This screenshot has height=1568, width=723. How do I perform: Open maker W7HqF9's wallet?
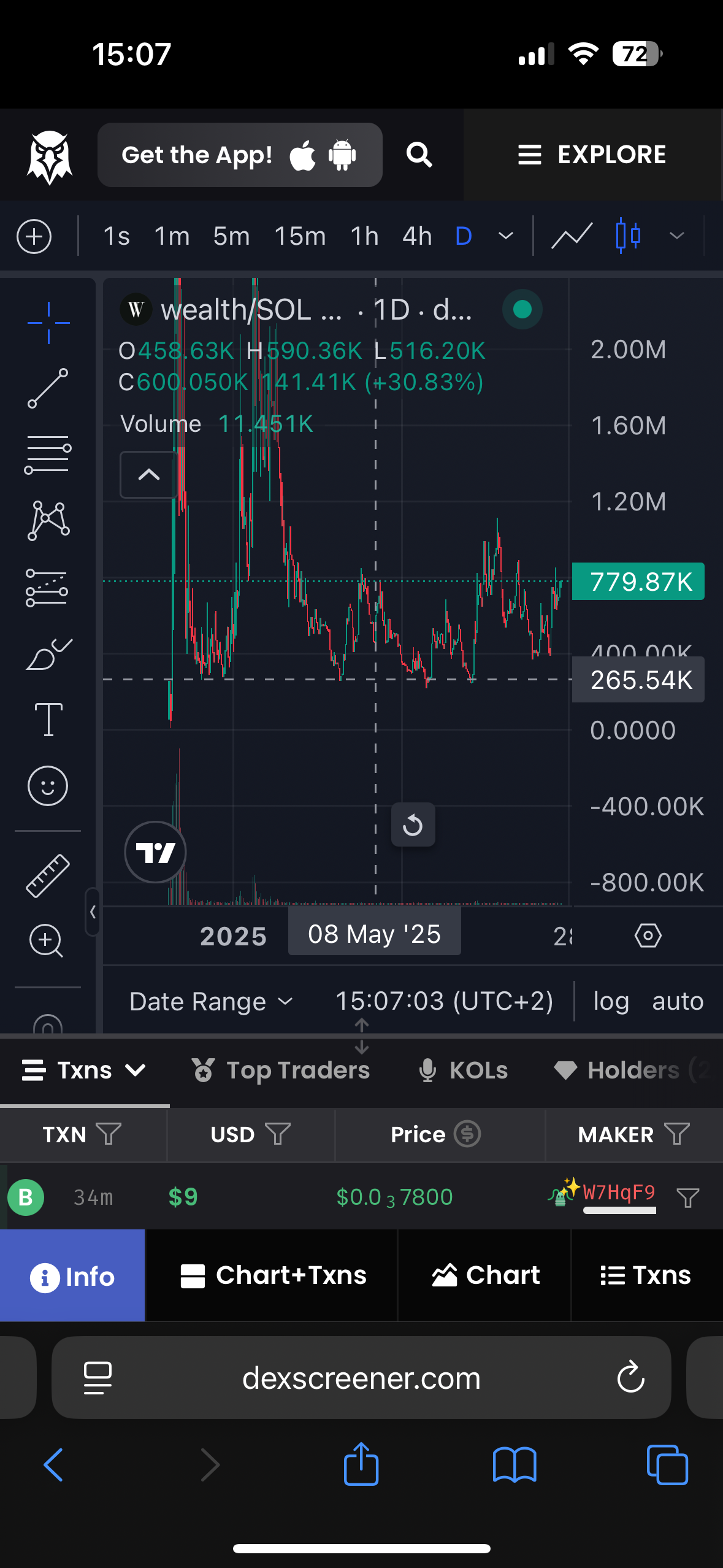(x=619, y=1192)
